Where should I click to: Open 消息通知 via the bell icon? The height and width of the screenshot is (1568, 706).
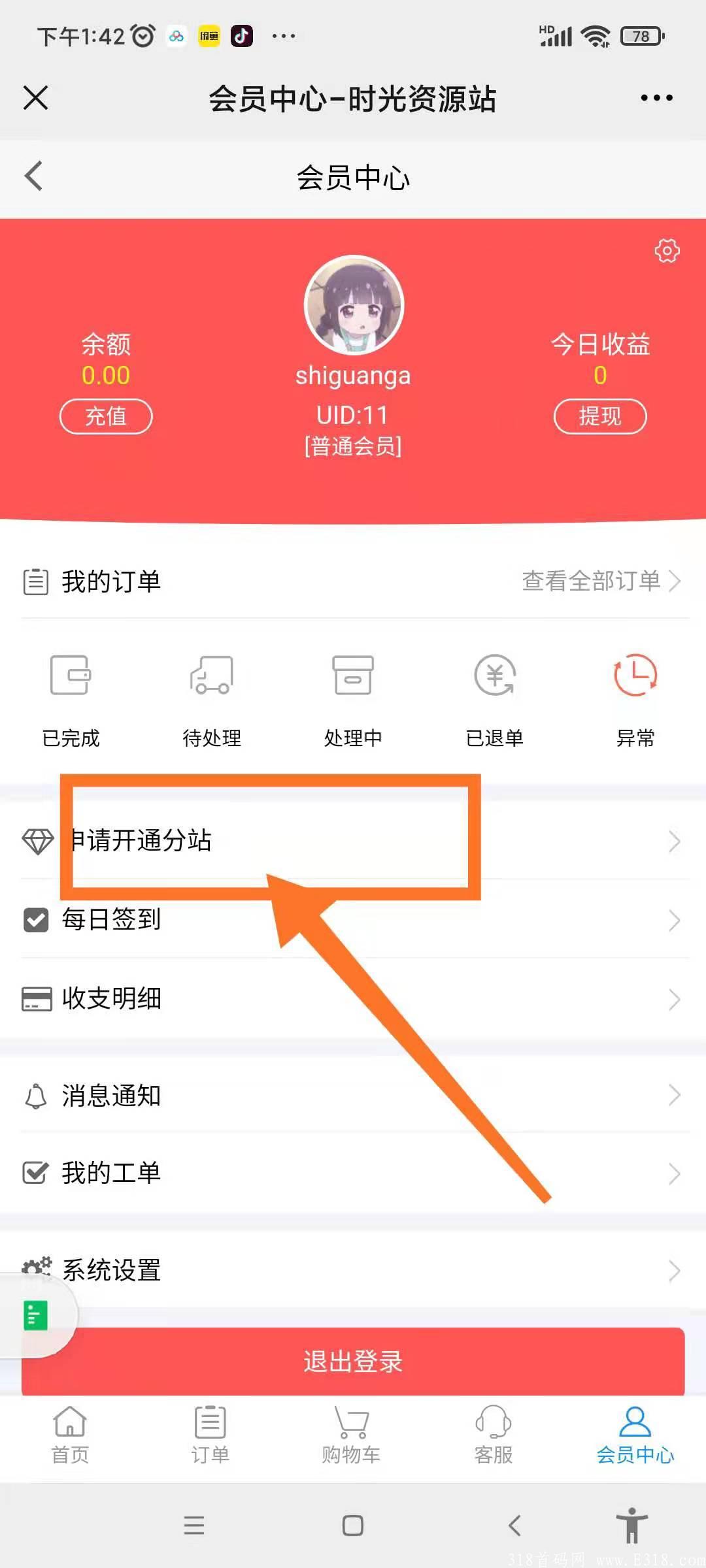(36, 1096)
